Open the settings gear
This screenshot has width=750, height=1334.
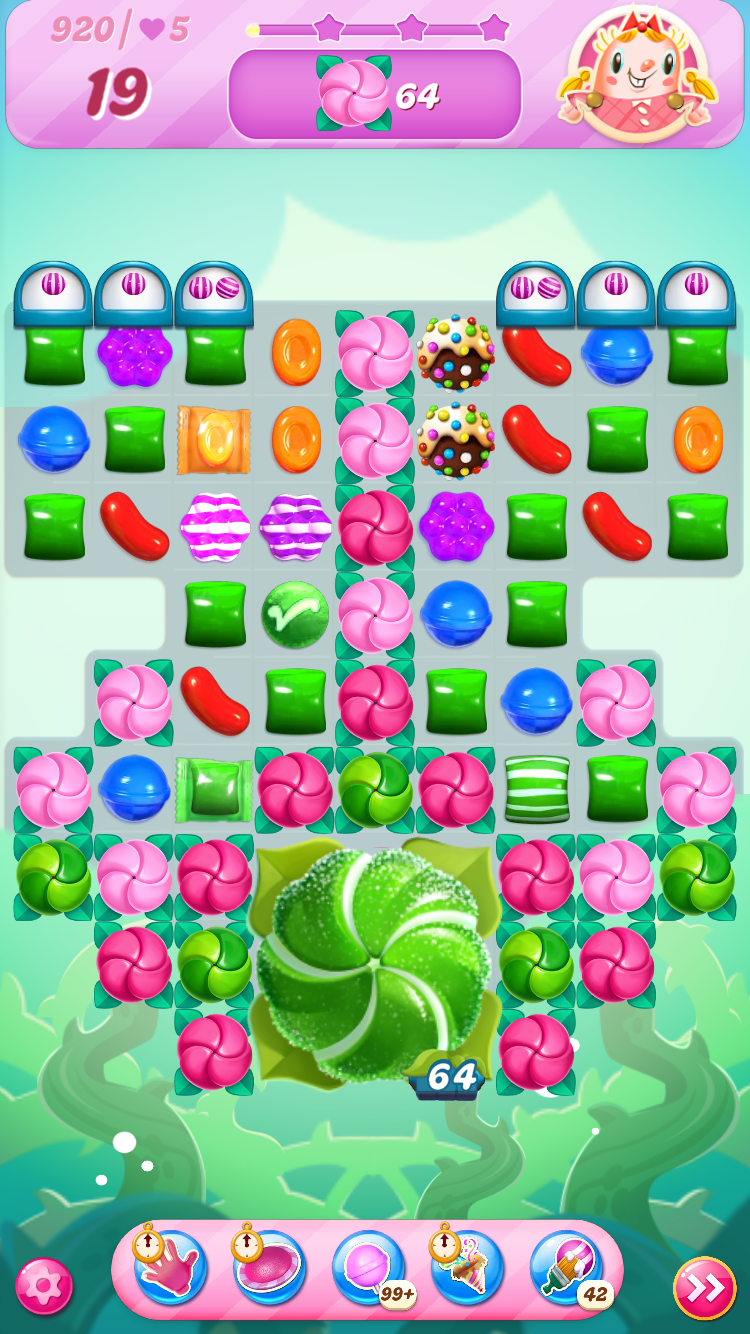[44, 1286]
